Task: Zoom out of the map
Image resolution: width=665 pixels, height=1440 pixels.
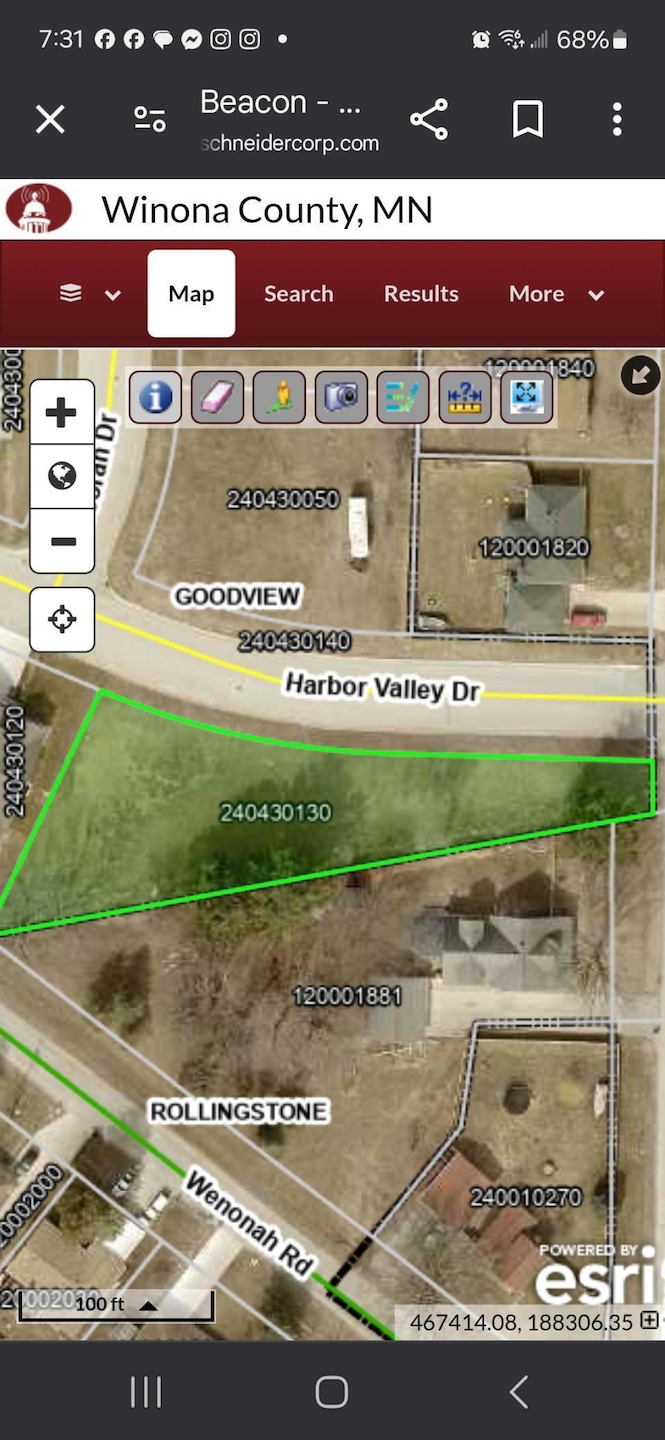Action: (x=62, y=541)
